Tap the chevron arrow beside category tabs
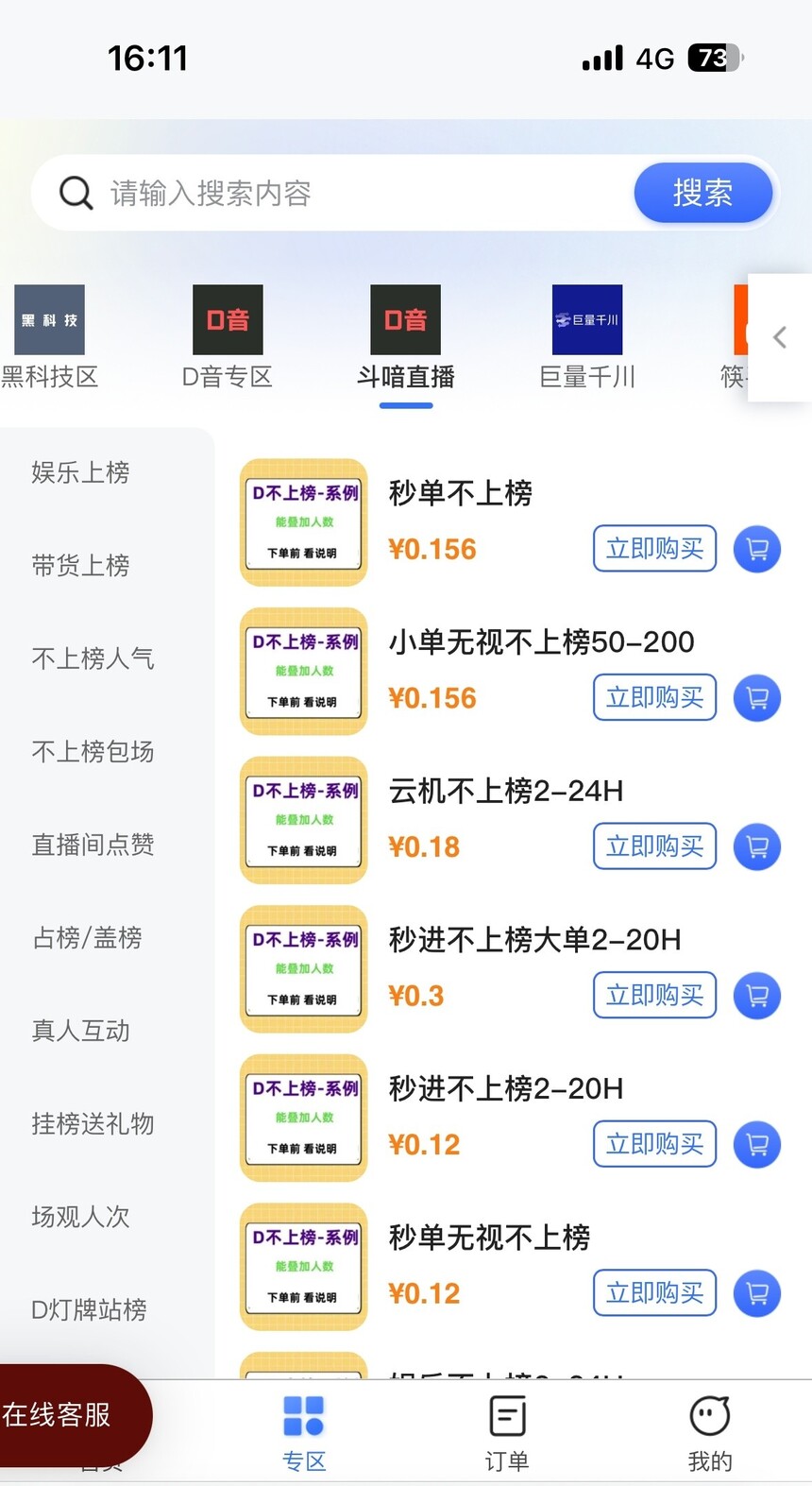The width and height of the screenshot is (812, 1486). [x=780, y=337]
